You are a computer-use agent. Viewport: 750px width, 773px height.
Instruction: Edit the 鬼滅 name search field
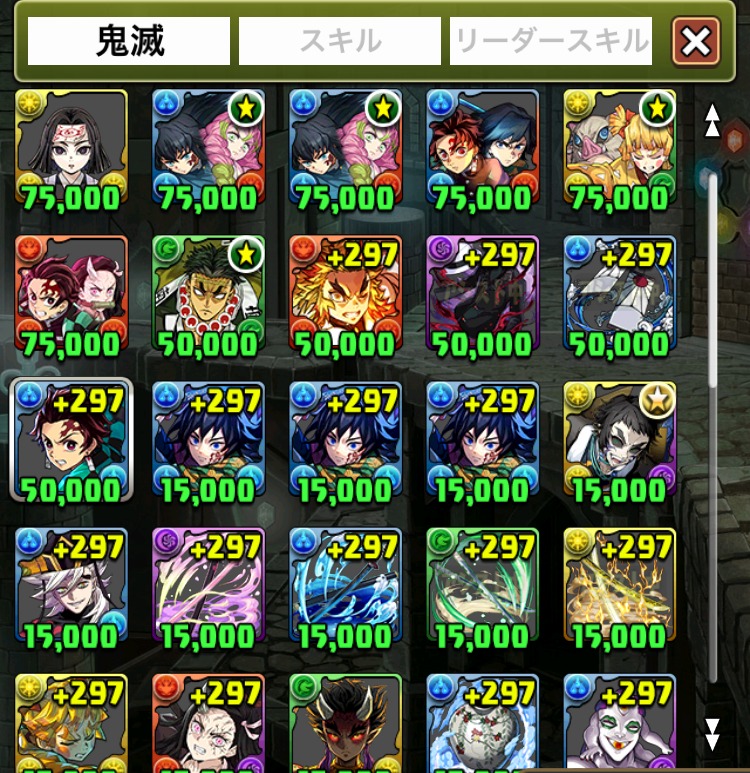coord(128,41)
